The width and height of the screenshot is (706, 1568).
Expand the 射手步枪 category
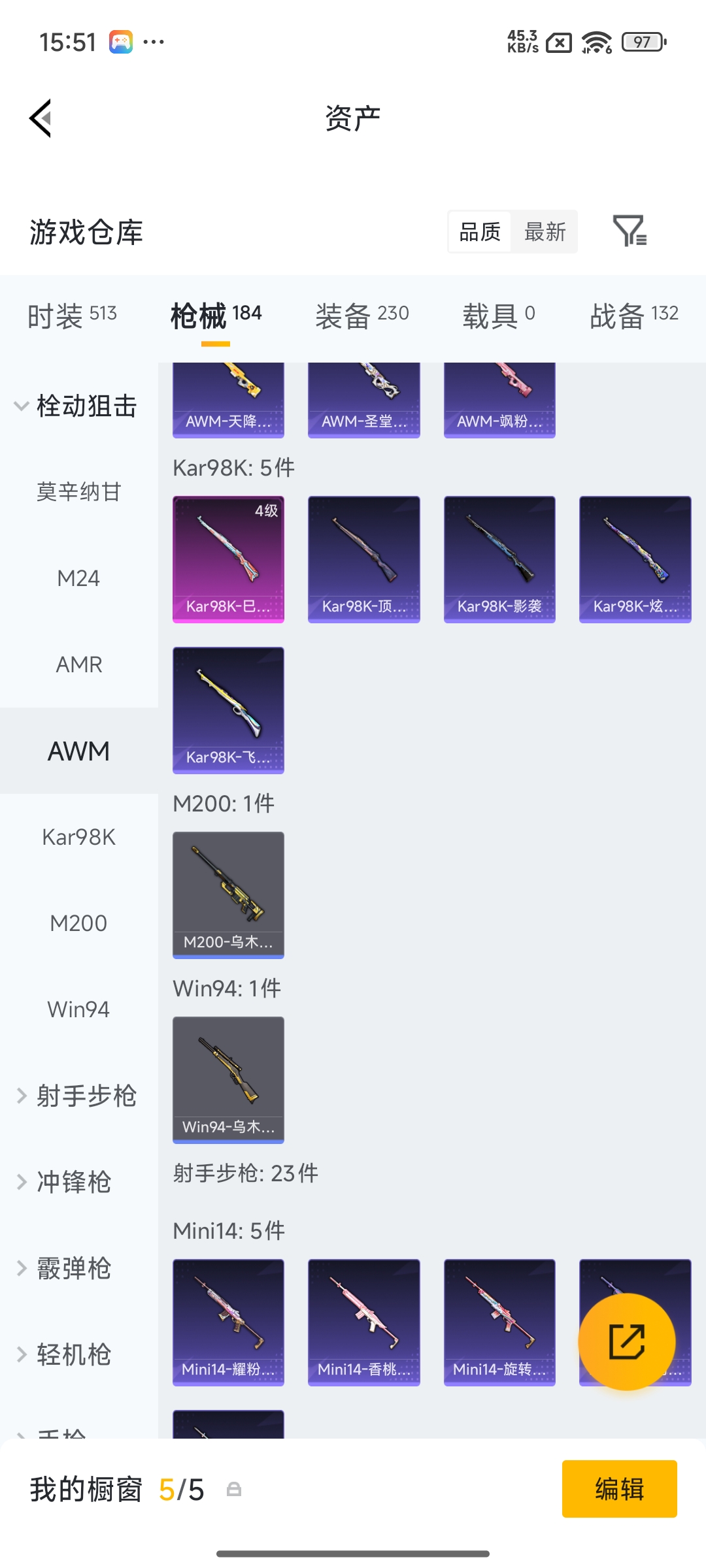coord(77,1096)
